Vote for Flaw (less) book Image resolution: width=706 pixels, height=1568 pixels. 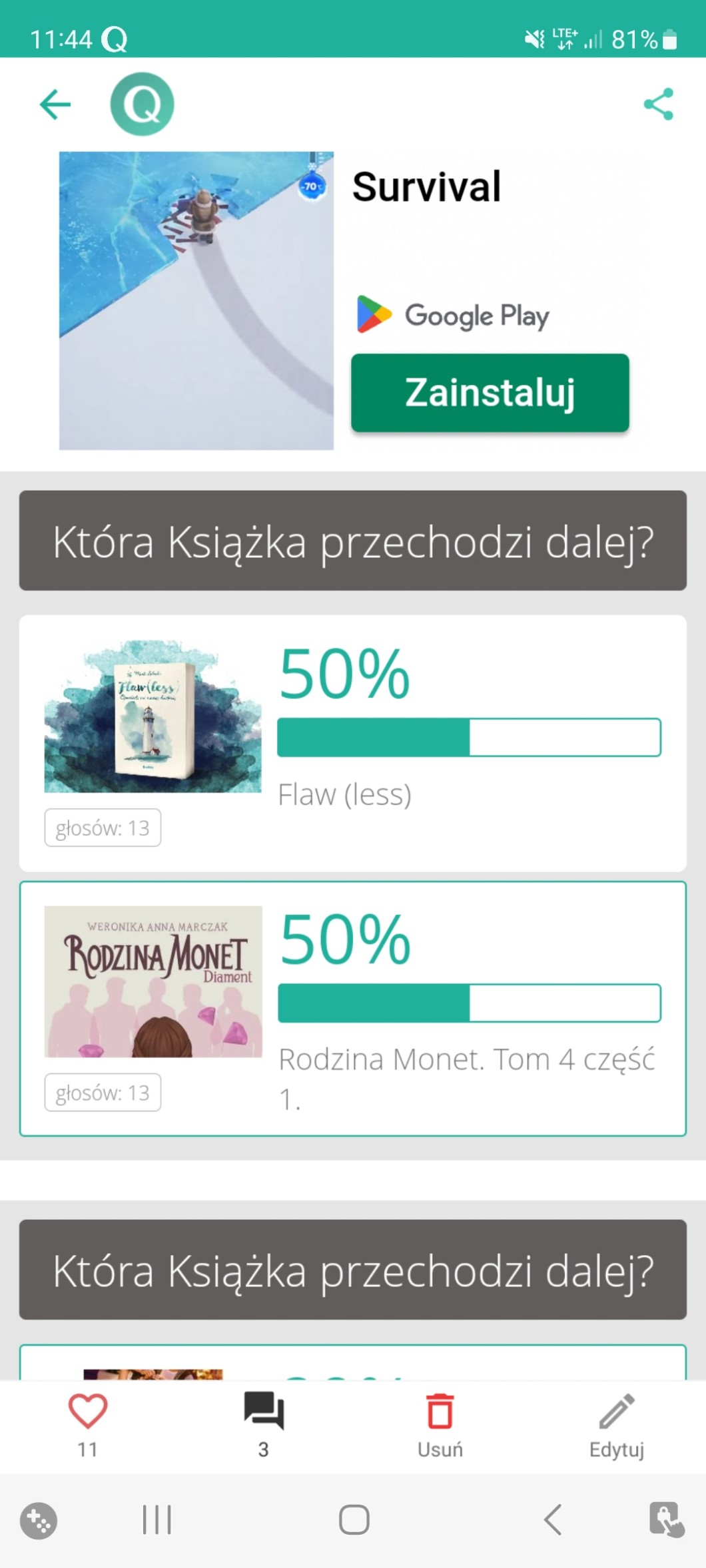click(352, 743)
